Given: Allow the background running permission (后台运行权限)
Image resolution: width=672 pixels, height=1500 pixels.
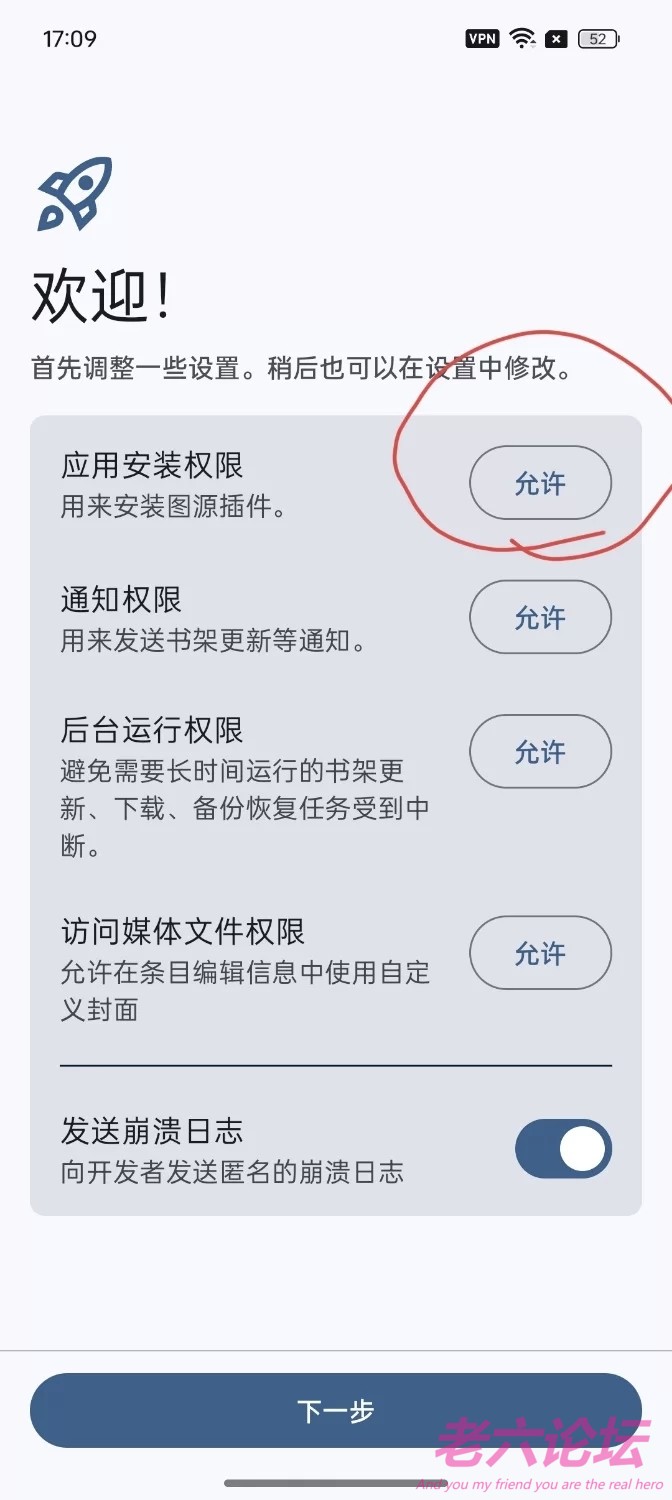Looking at the screenshot, I should [540, 751].
